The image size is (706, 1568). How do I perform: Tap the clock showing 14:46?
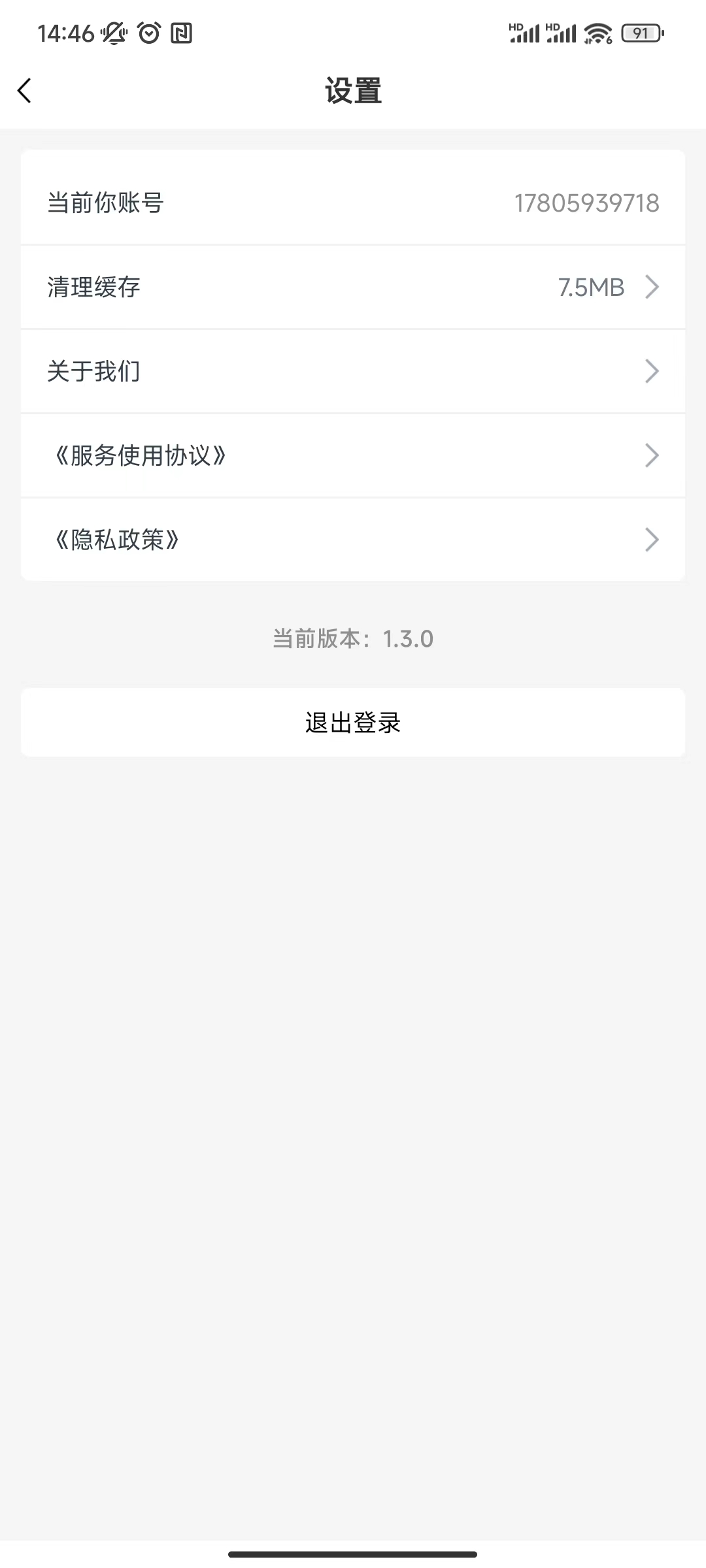point(65,33)
